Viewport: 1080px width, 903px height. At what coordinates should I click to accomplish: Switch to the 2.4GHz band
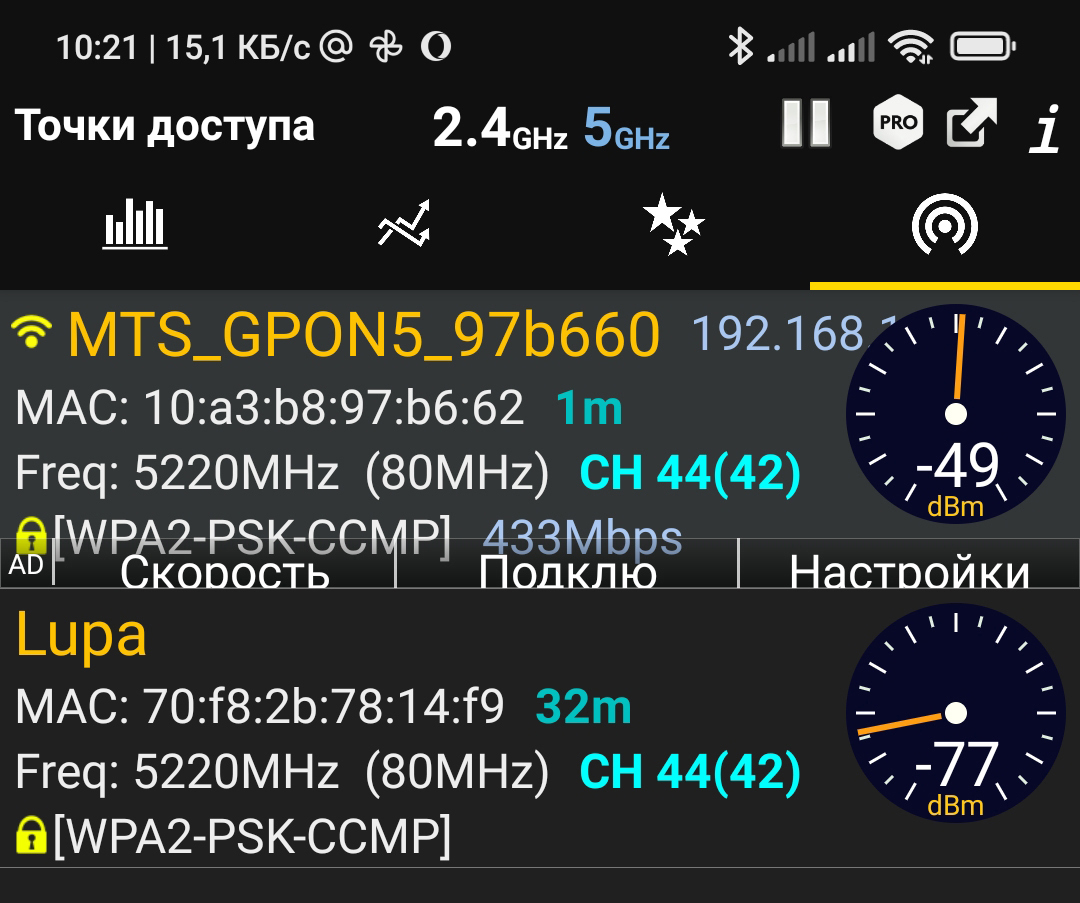[499, 128]
